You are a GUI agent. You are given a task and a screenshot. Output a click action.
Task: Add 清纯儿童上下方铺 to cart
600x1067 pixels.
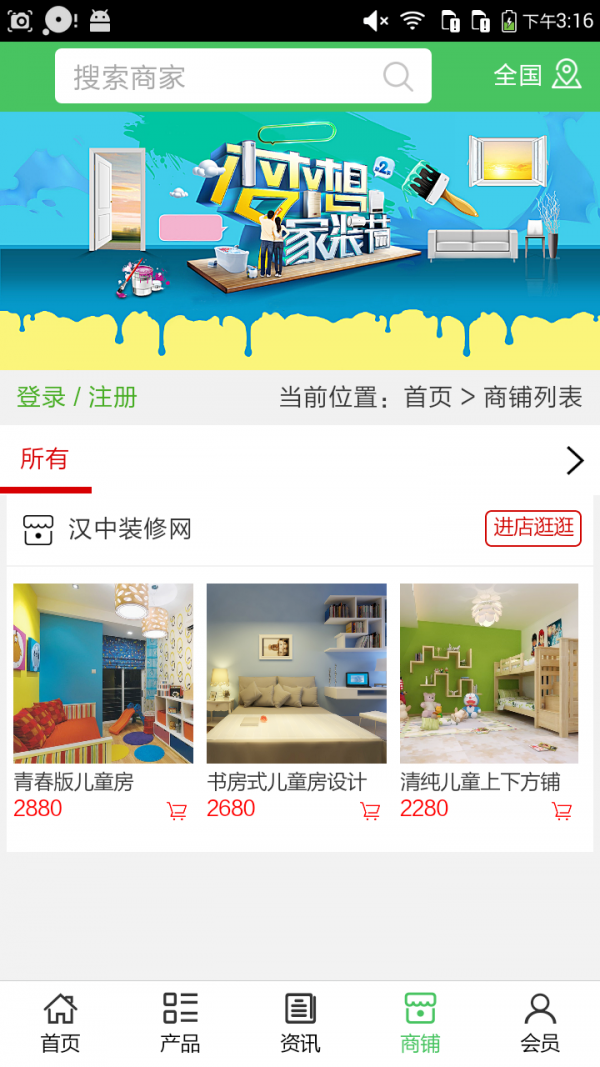point(562,811)
